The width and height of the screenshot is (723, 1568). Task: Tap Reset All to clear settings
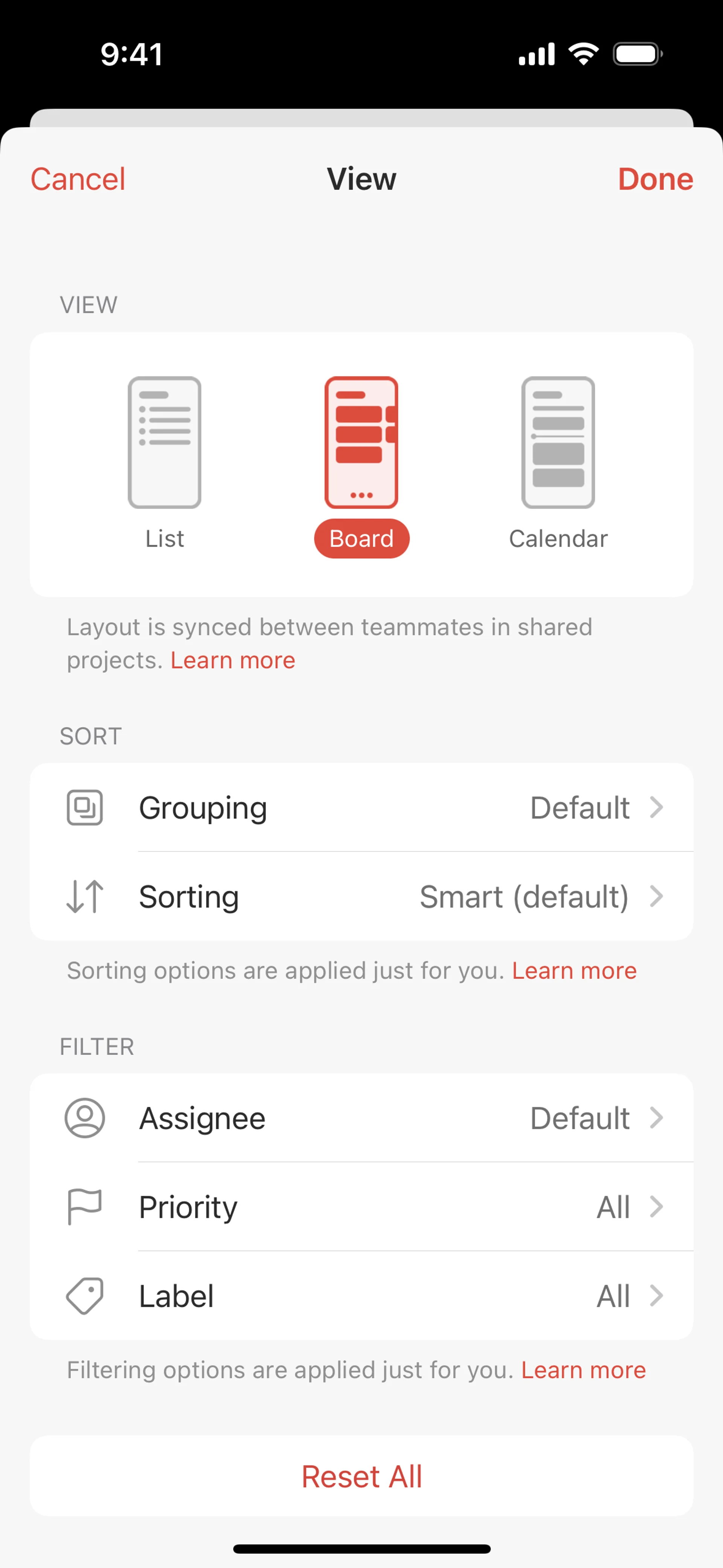361,1476
